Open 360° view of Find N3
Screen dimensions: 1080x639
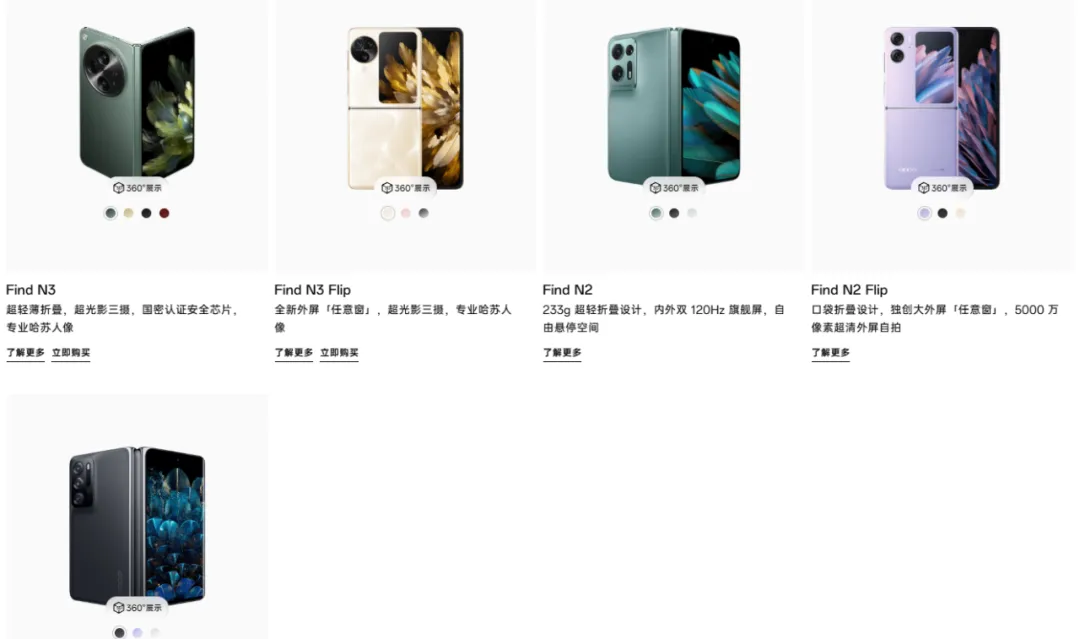[137, 187]
